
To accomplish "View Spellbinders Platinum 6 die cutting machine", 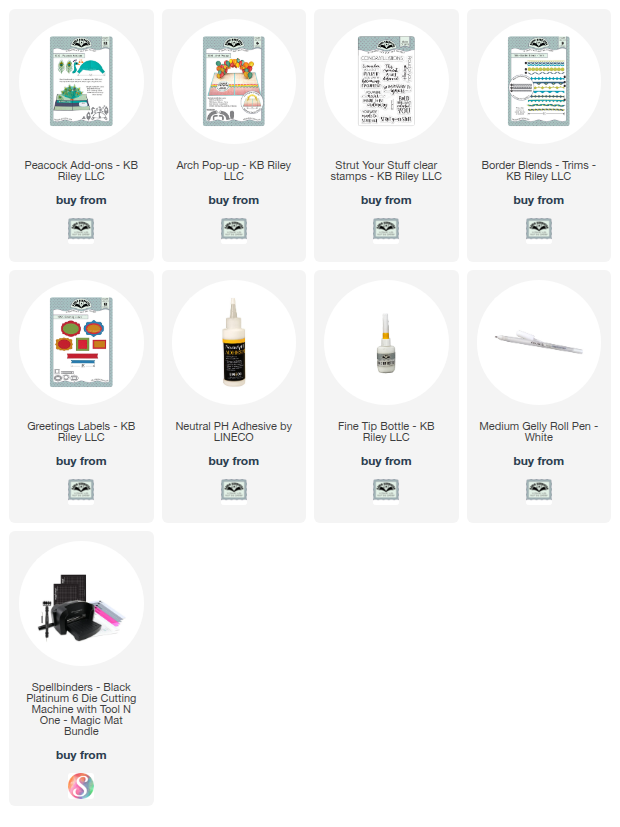I will [x=81, y=604].
